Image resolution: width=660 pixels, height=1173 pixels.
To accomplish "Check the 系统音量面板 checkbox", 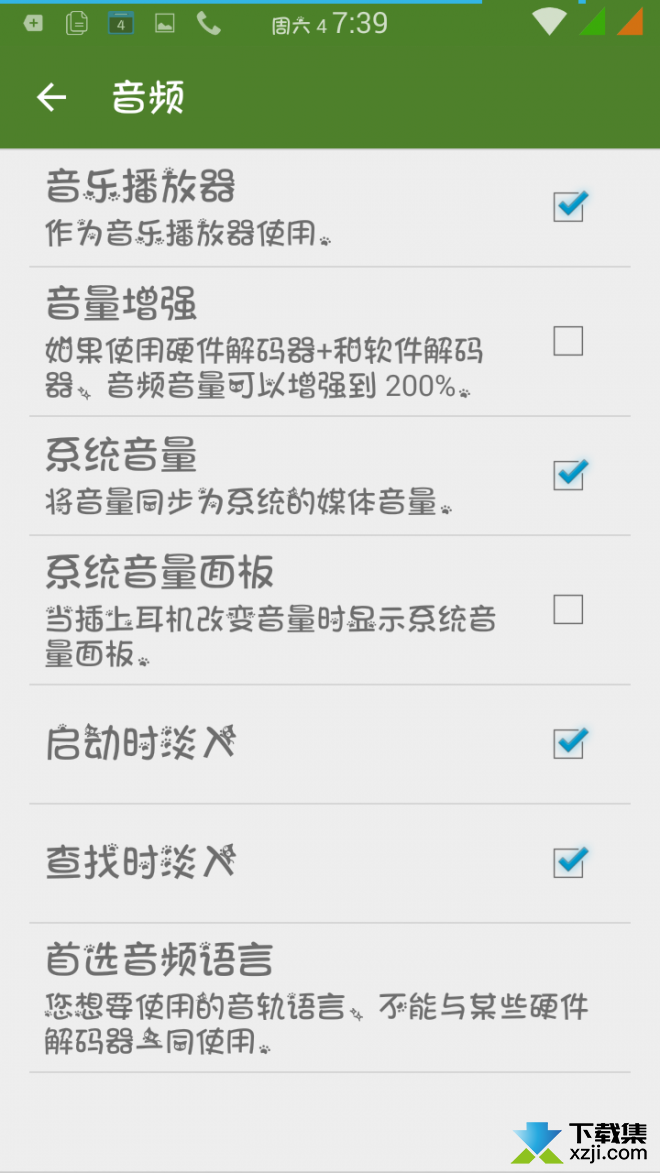I will [x=568, y=609].
